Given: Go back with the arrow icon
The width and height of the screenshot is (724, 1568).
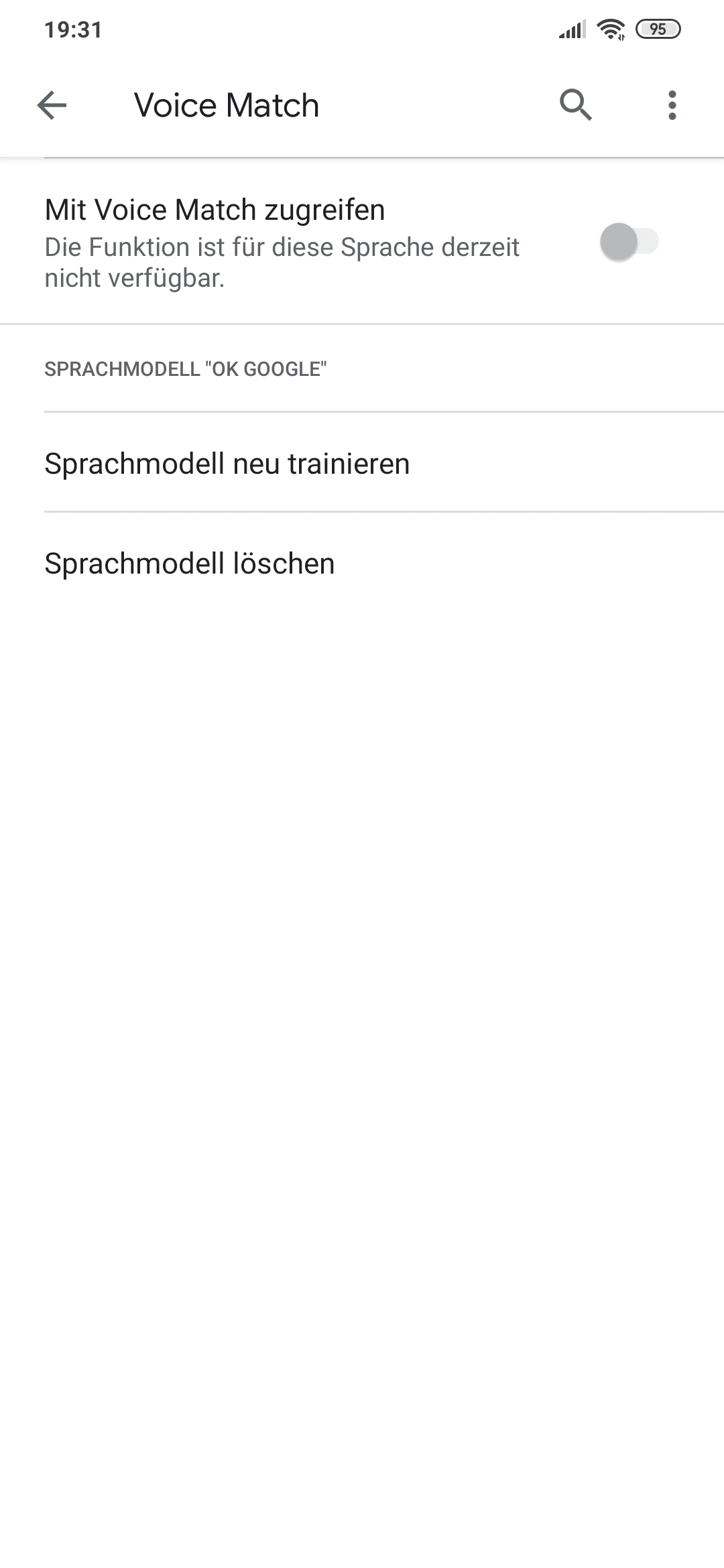Looking at the screenshot, I should pyautogui.click(x=52, y=105).
